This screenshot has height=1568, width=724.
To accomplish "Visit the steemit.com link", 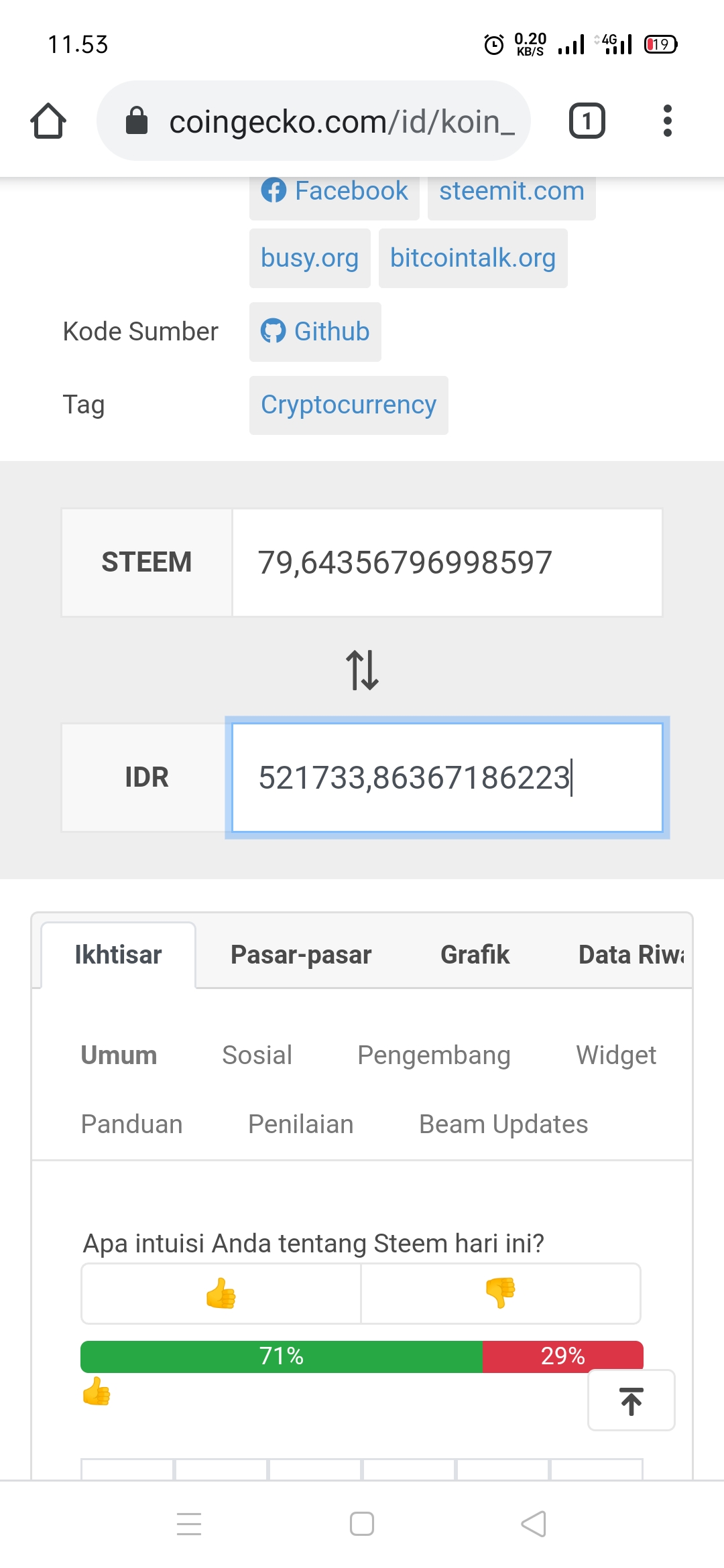I will click(511, 192).
